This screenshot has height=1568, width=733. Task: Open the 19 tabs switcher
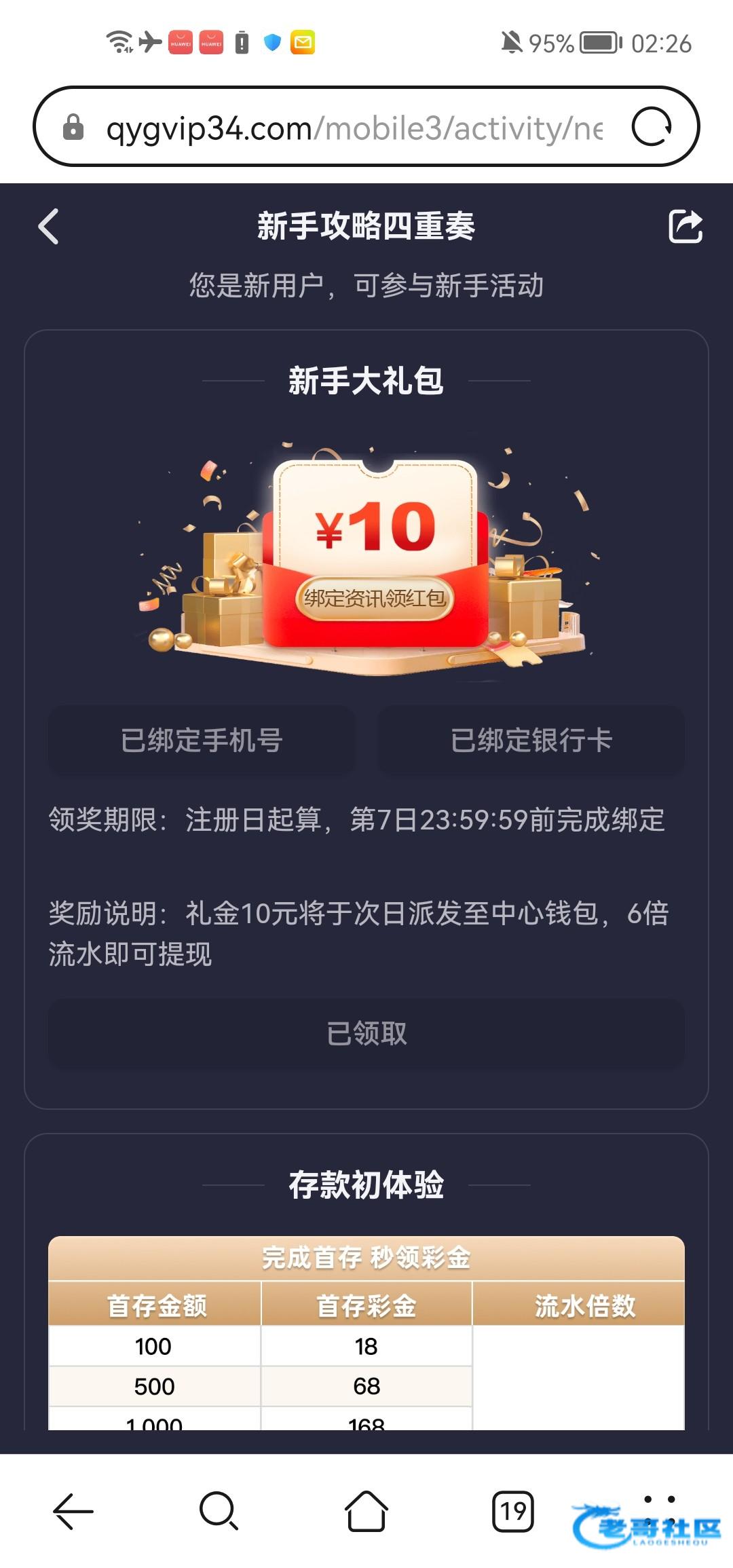coord(513,1512)
